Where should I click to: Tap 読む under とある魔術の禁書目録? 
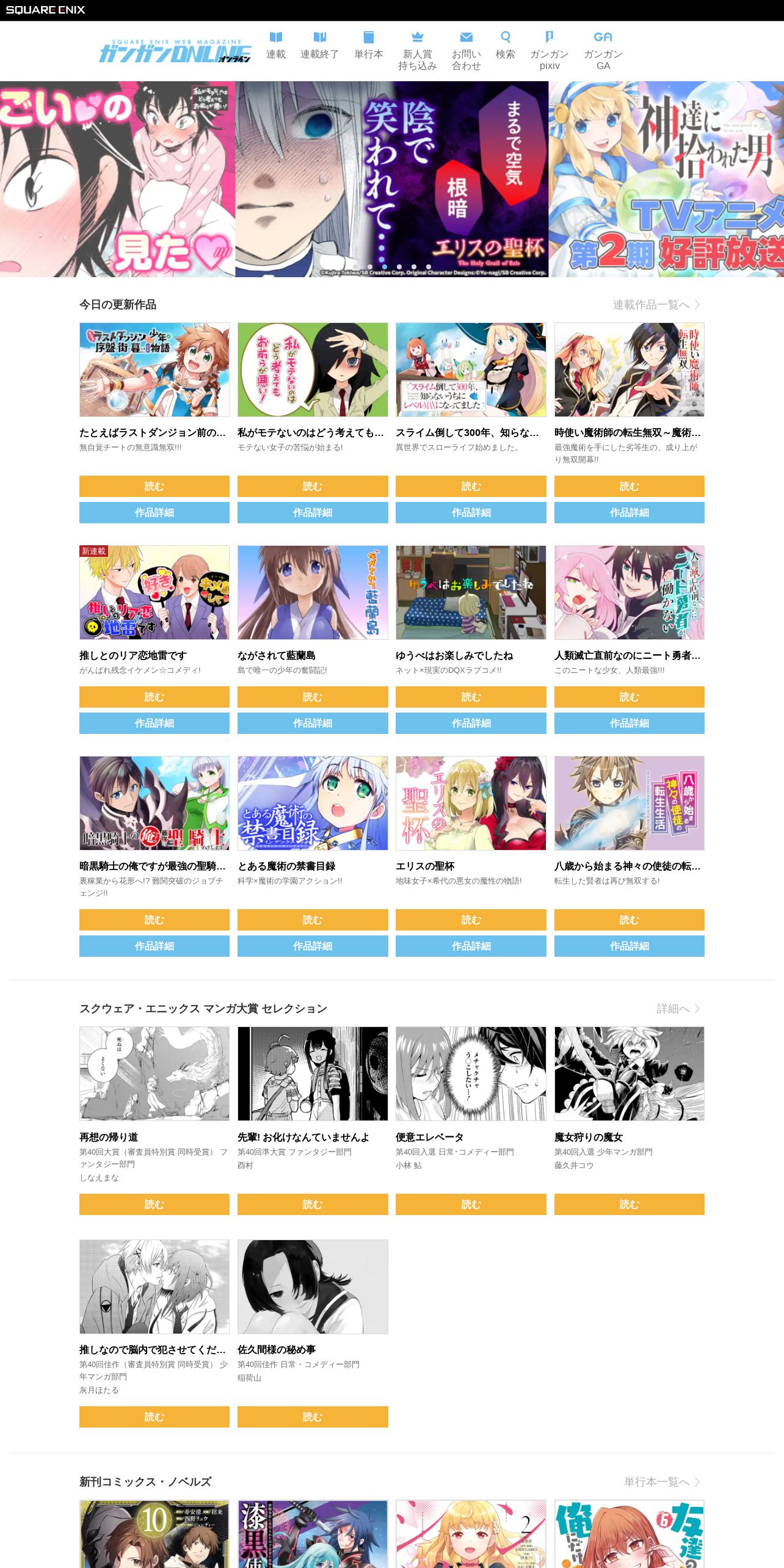312,920
